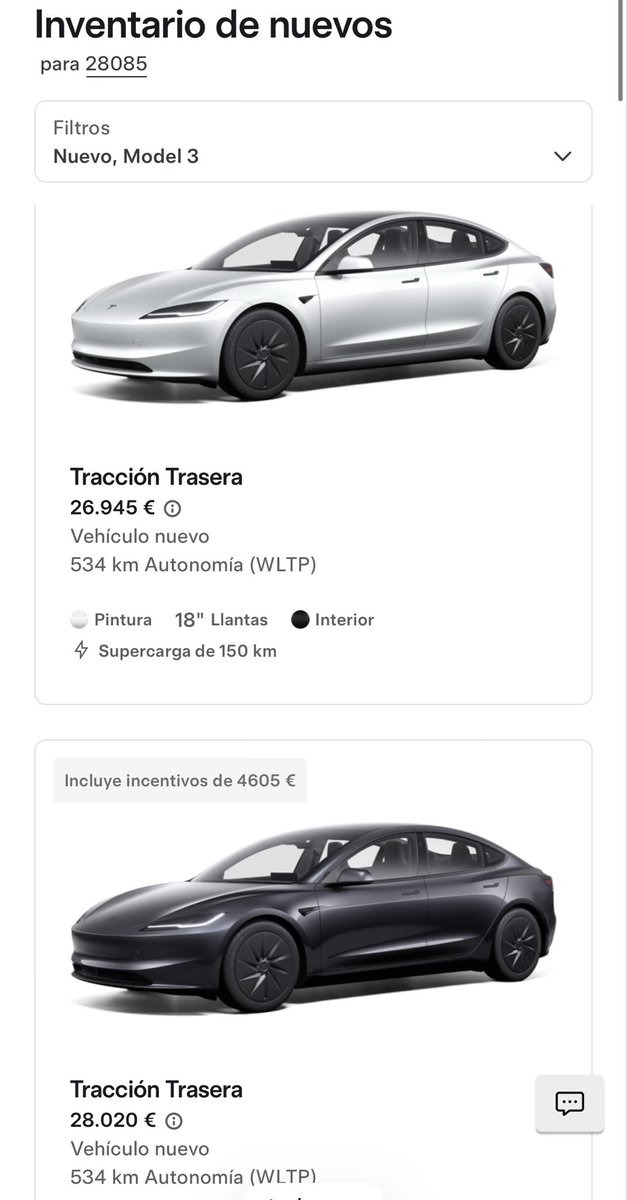Expand the Filtros dropdown
The image size is (627, 1200).
[313, 142]
